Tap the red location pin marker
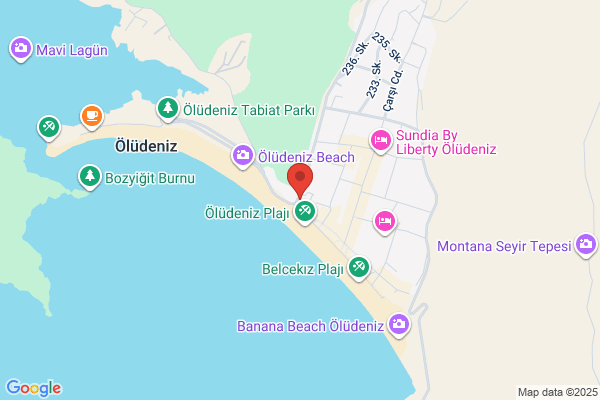 [300, 180]
